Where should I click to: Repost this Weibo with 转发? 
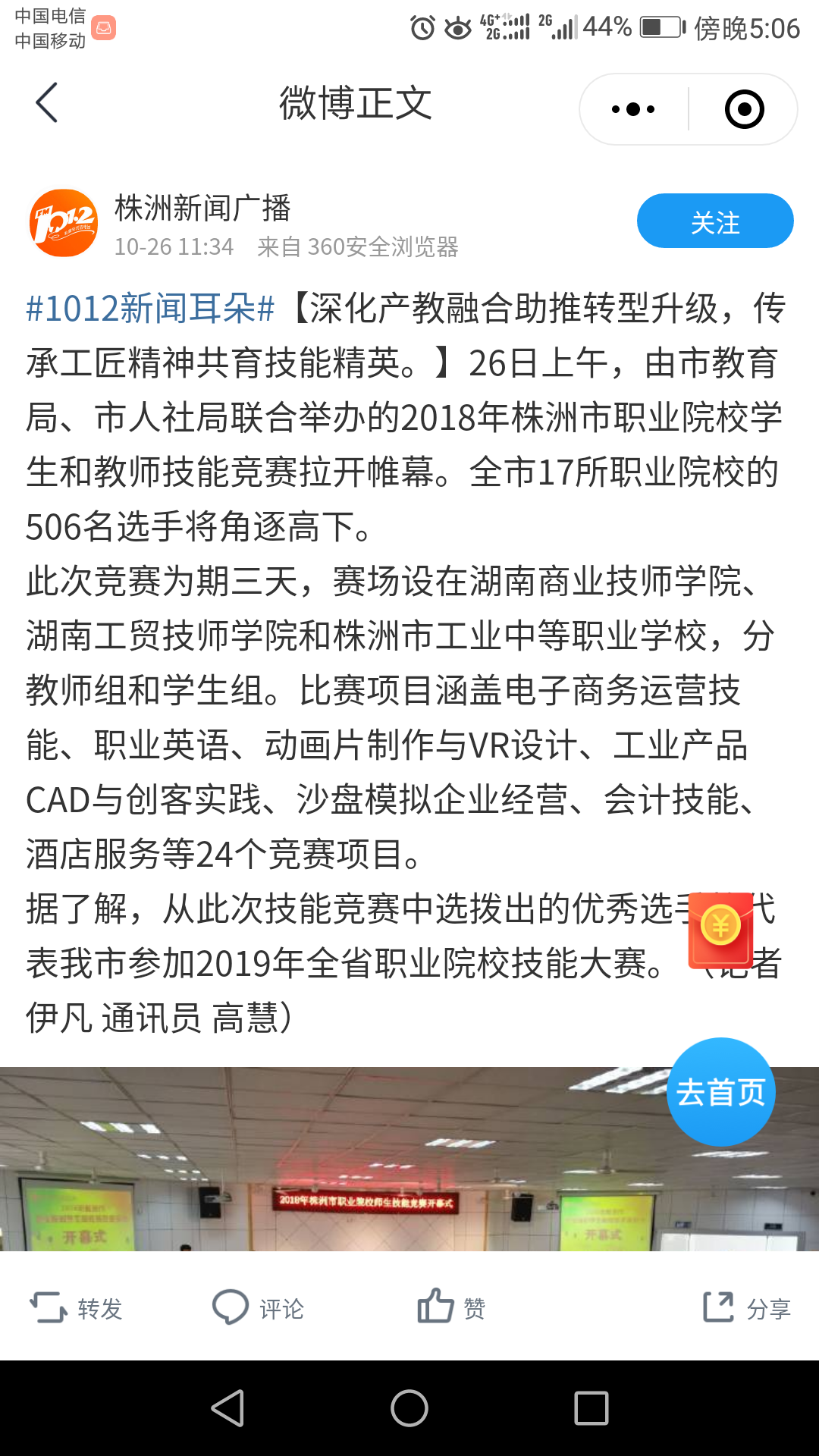tap(76, 1308)
